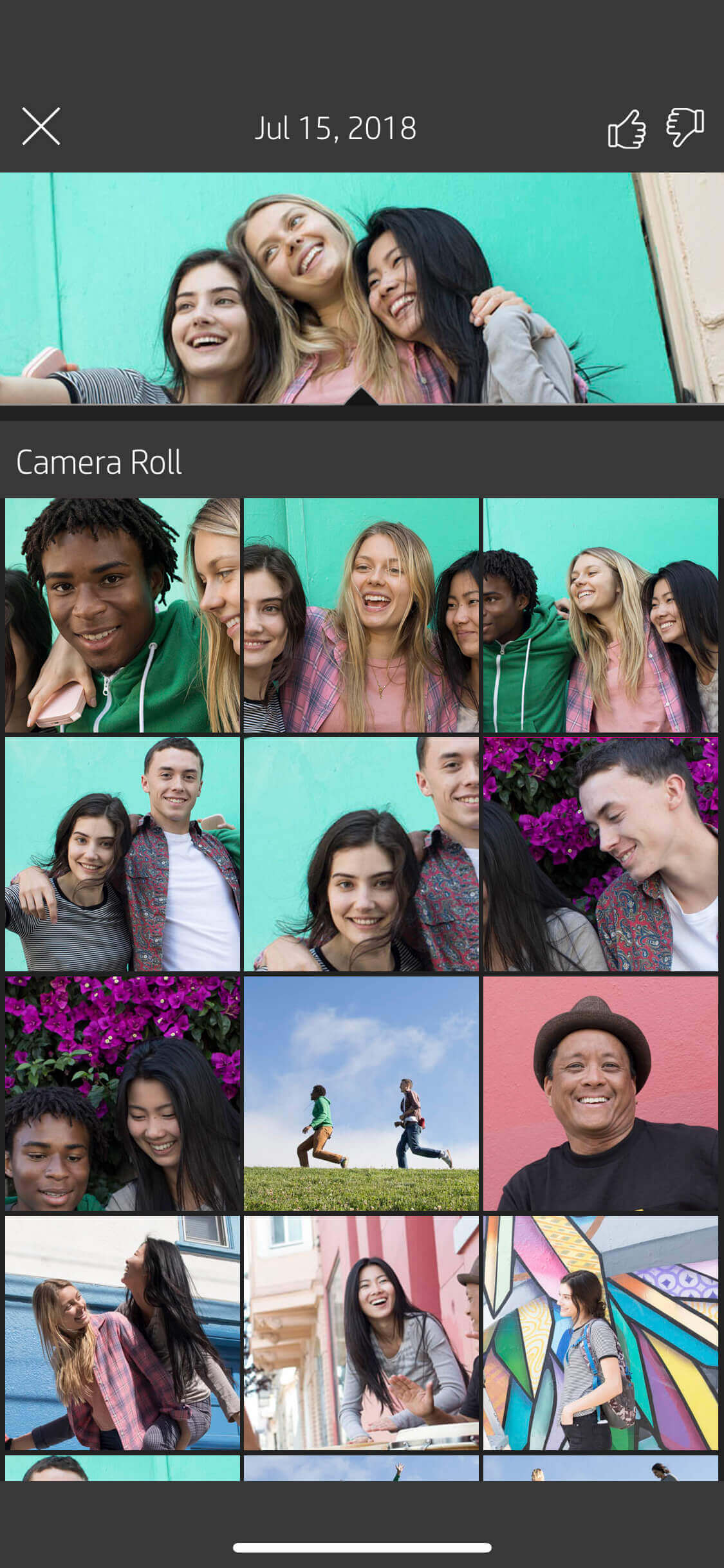Give a thumbs up

(626, 129)
